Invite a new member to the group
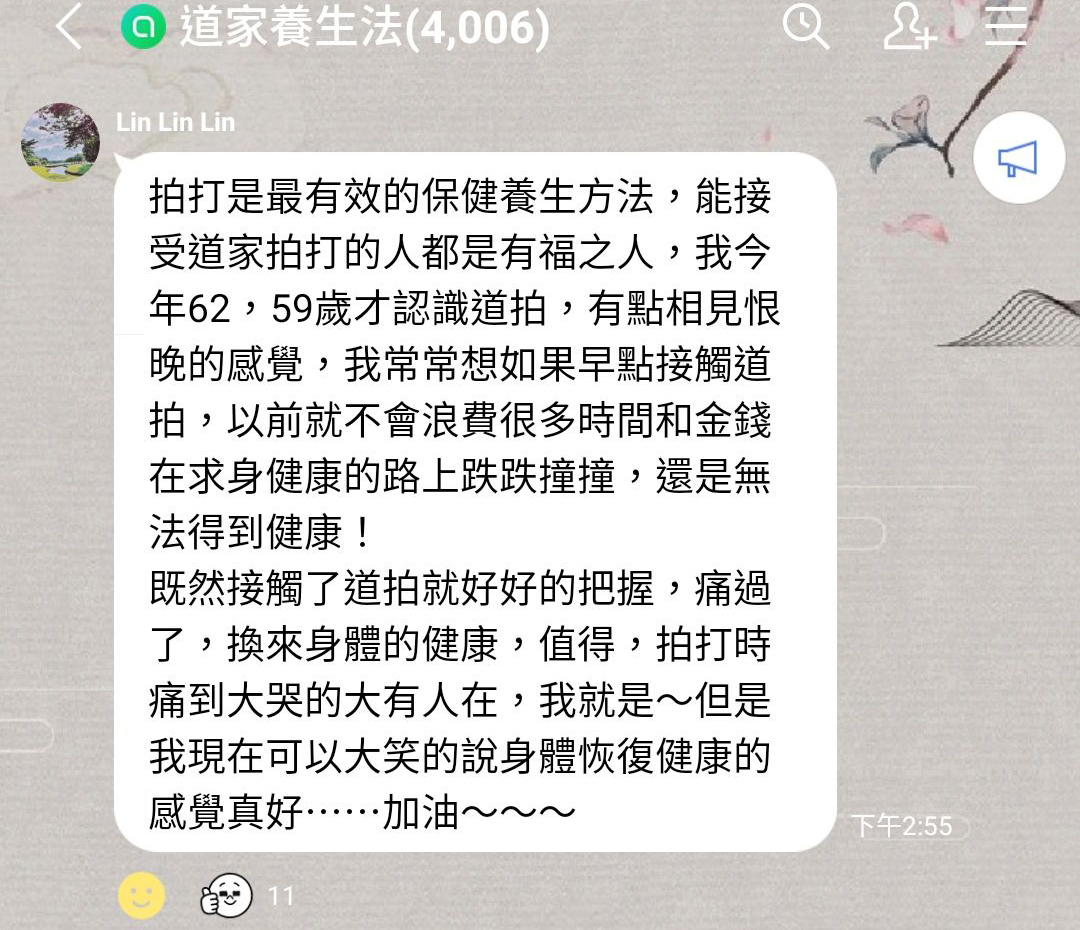 click(x=908, y=26)
